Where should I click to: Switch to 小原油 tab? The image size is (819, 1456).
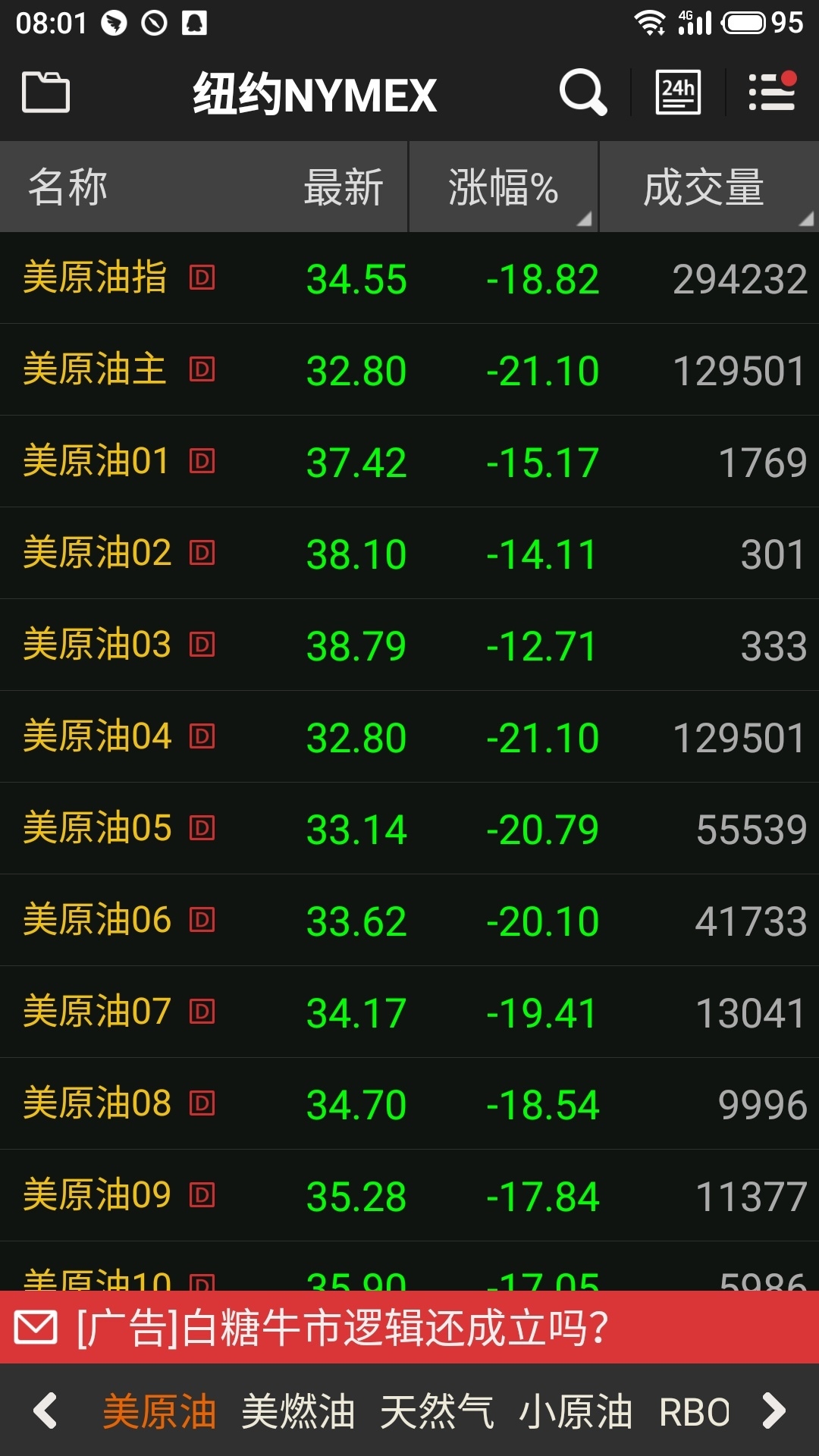point(576,1412)
